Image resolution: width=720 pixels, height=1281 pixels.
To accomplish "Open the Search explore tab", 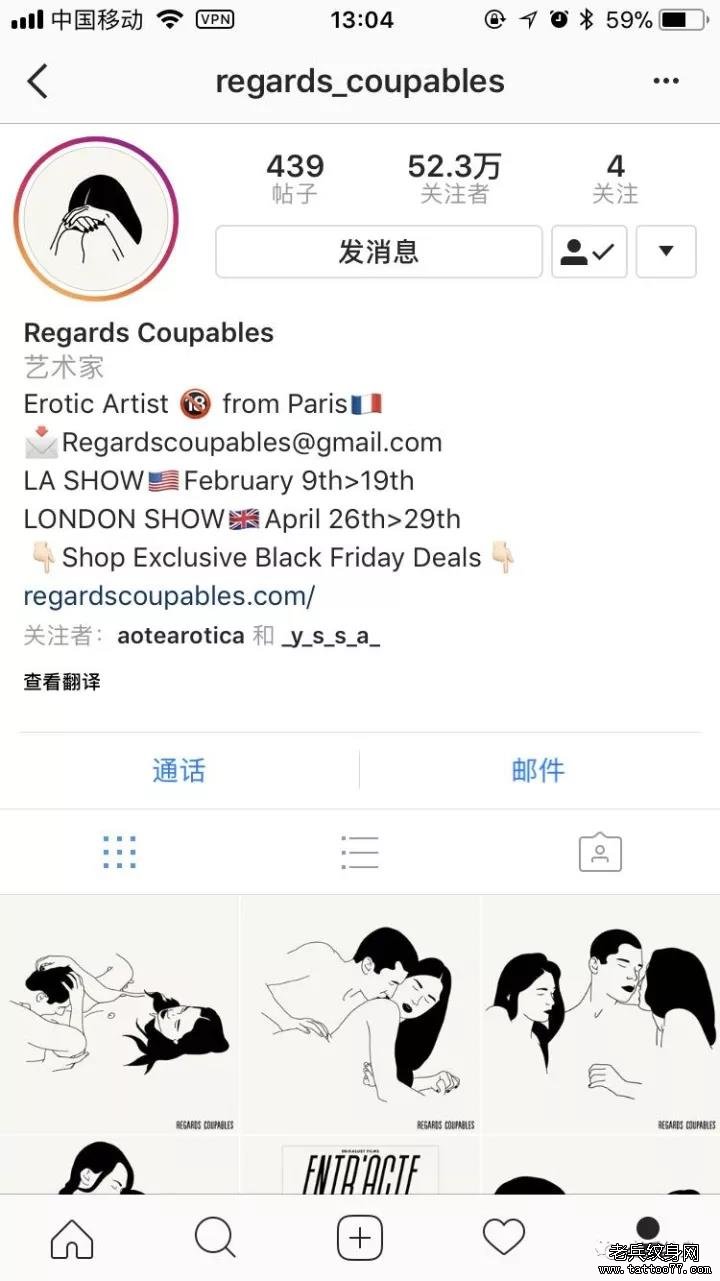I will point(215,1239).
